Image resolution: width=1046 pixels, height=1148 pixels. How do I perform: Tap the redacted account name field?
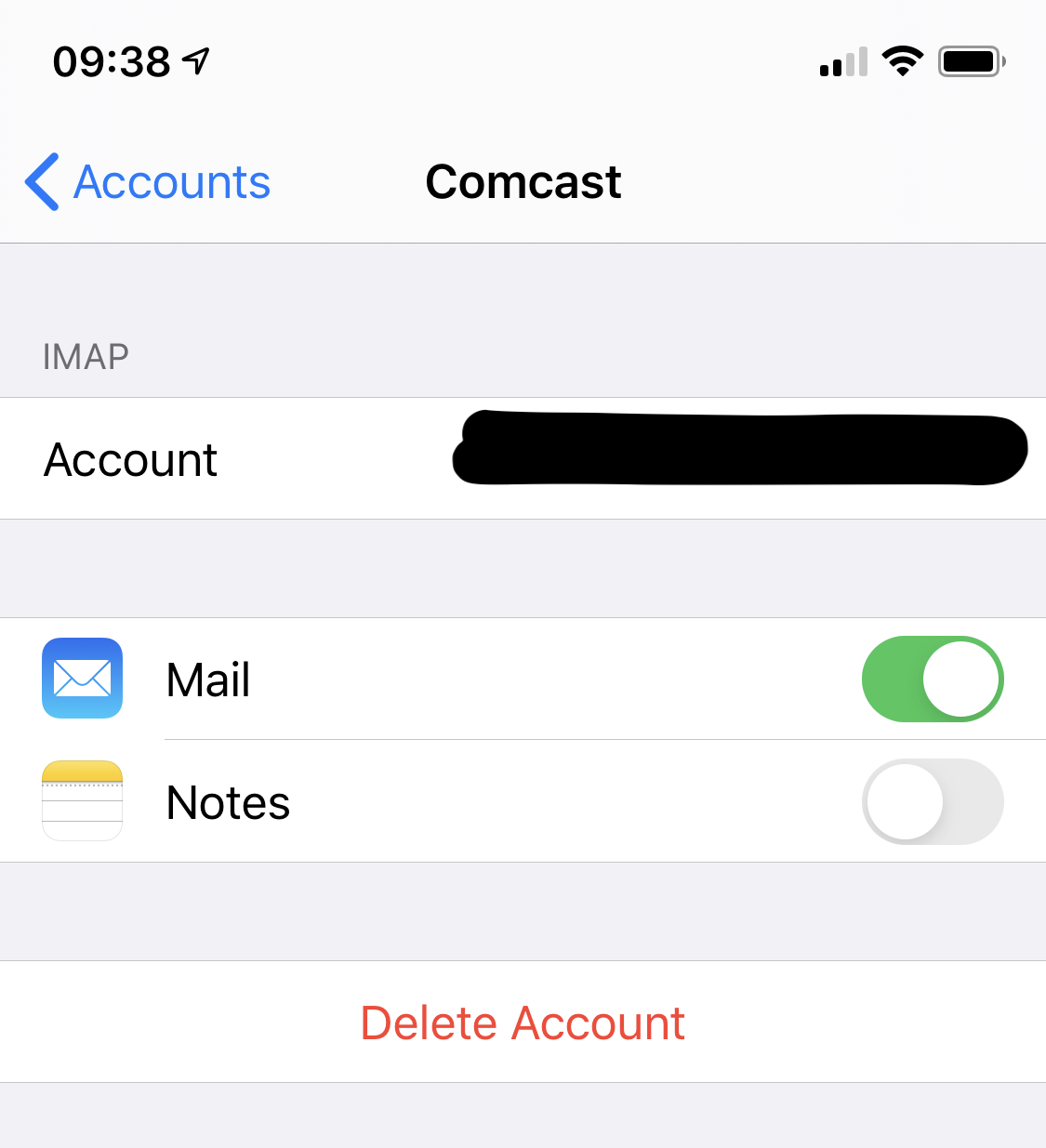[x=739, y=450]
